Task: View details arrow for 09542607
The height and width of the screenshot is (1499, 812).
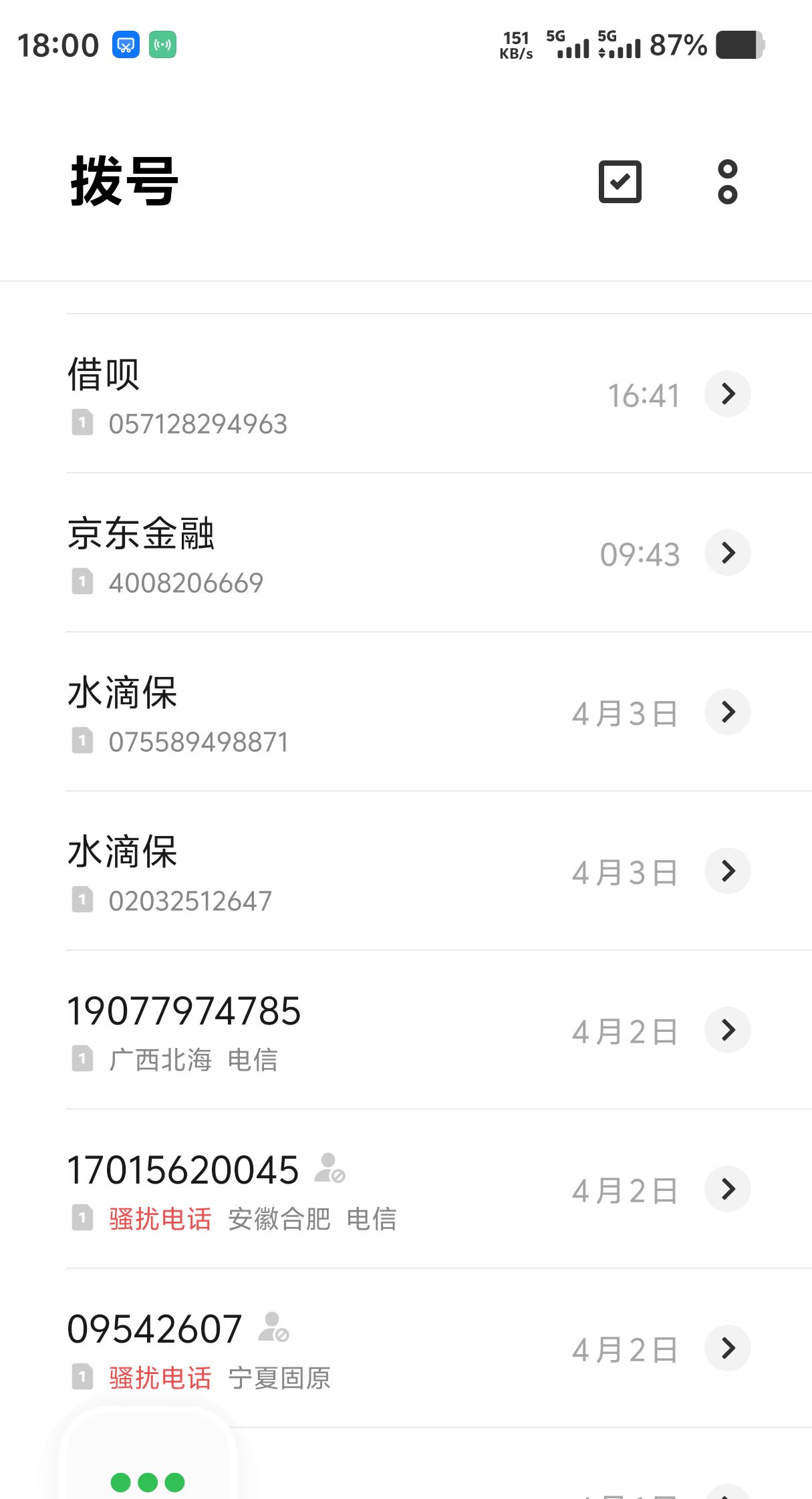Action: 728,1348
